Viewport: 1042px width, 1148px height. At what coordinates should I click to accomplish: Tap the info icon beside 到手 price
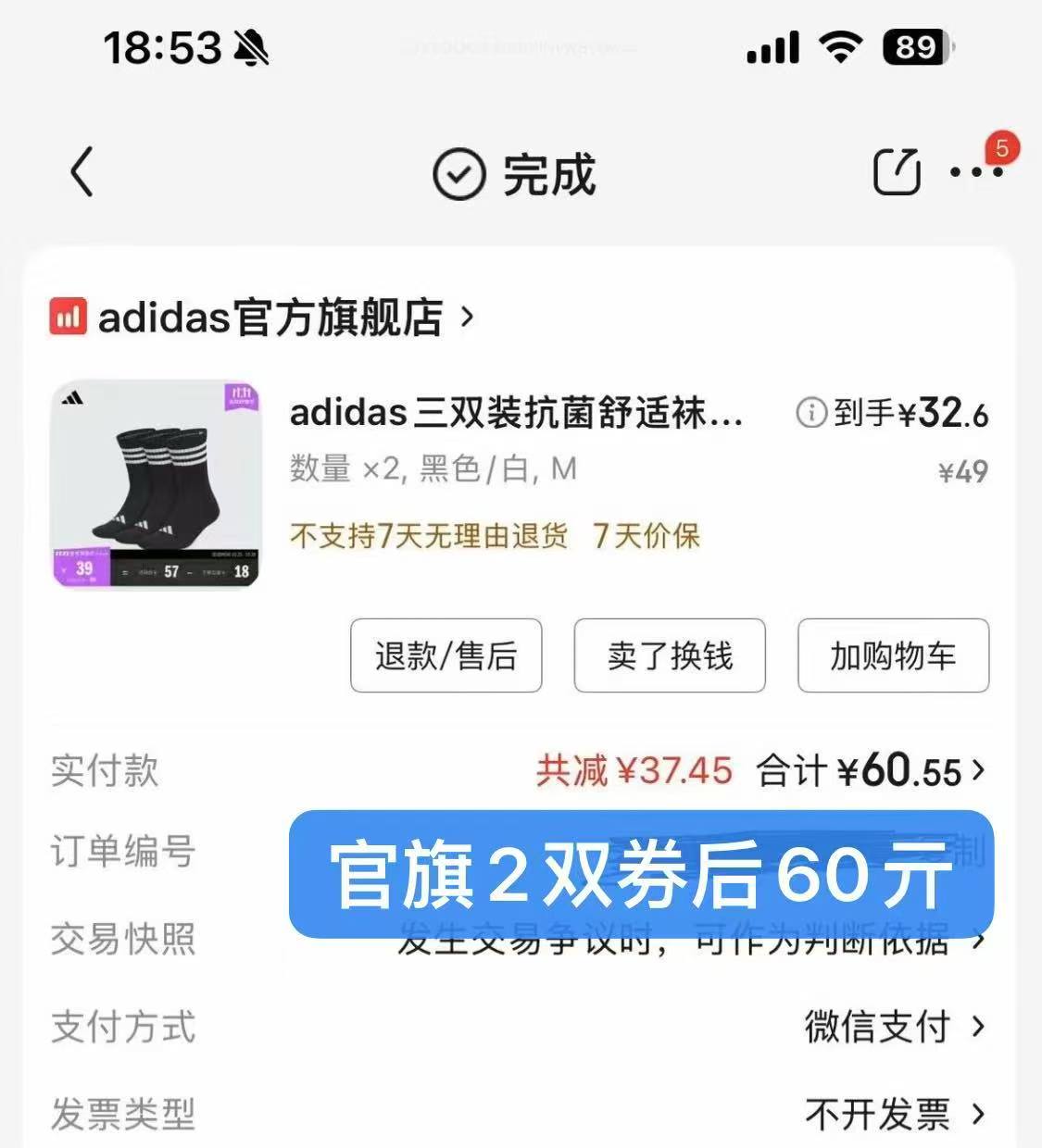coord(810,413)
